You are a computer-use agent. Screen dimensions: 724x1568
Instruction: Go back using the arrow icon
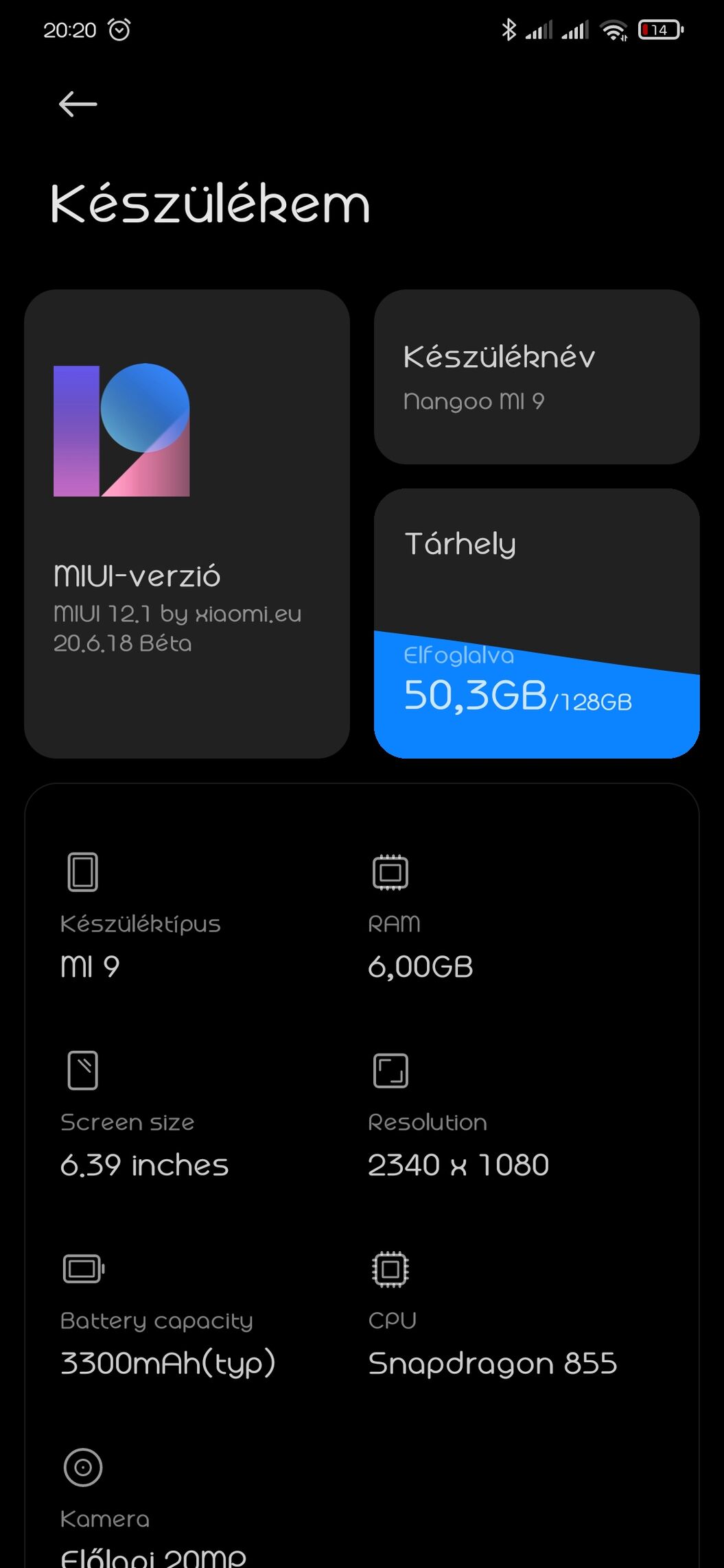click(x=78, y=104)
